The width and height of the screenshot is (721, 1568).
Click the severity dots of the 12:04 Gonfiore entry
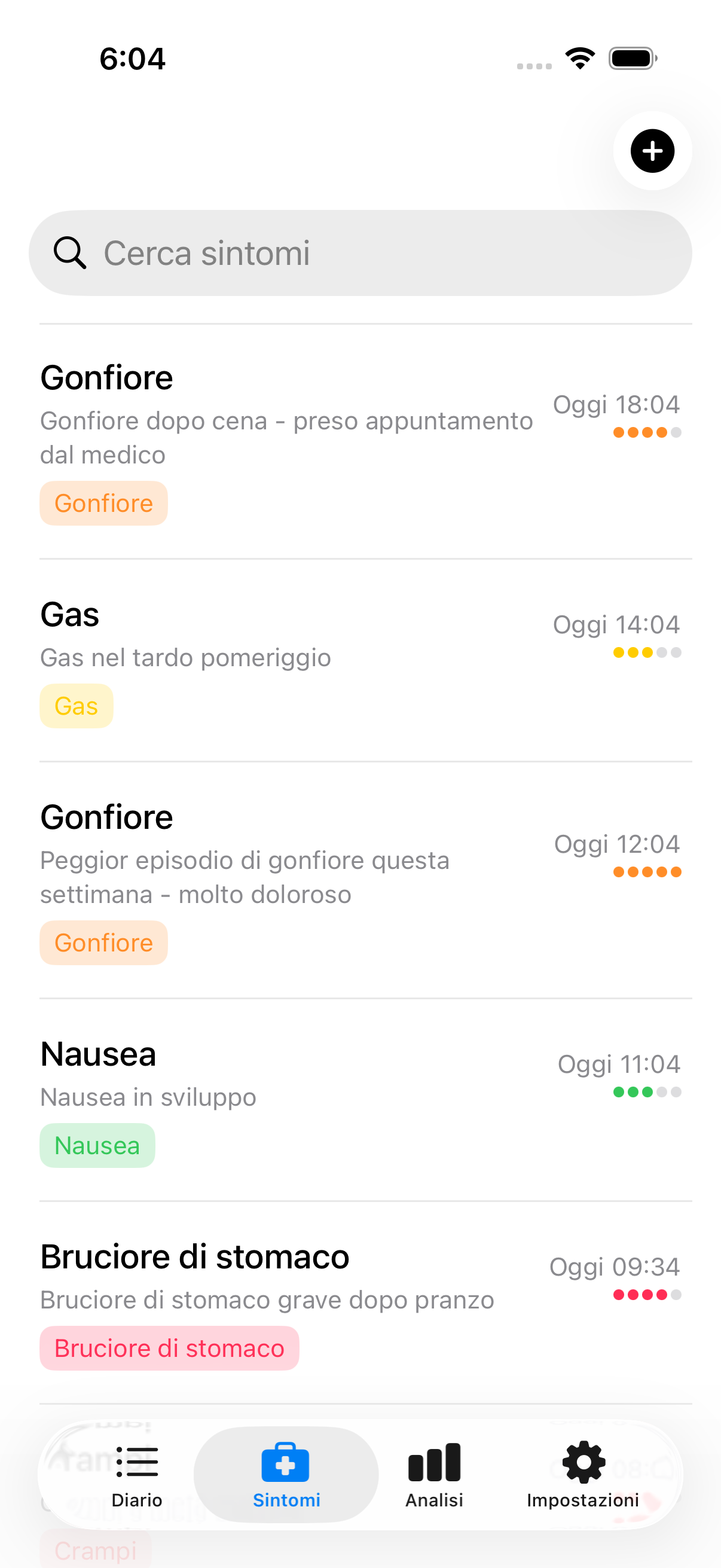[x=647, y=872]
